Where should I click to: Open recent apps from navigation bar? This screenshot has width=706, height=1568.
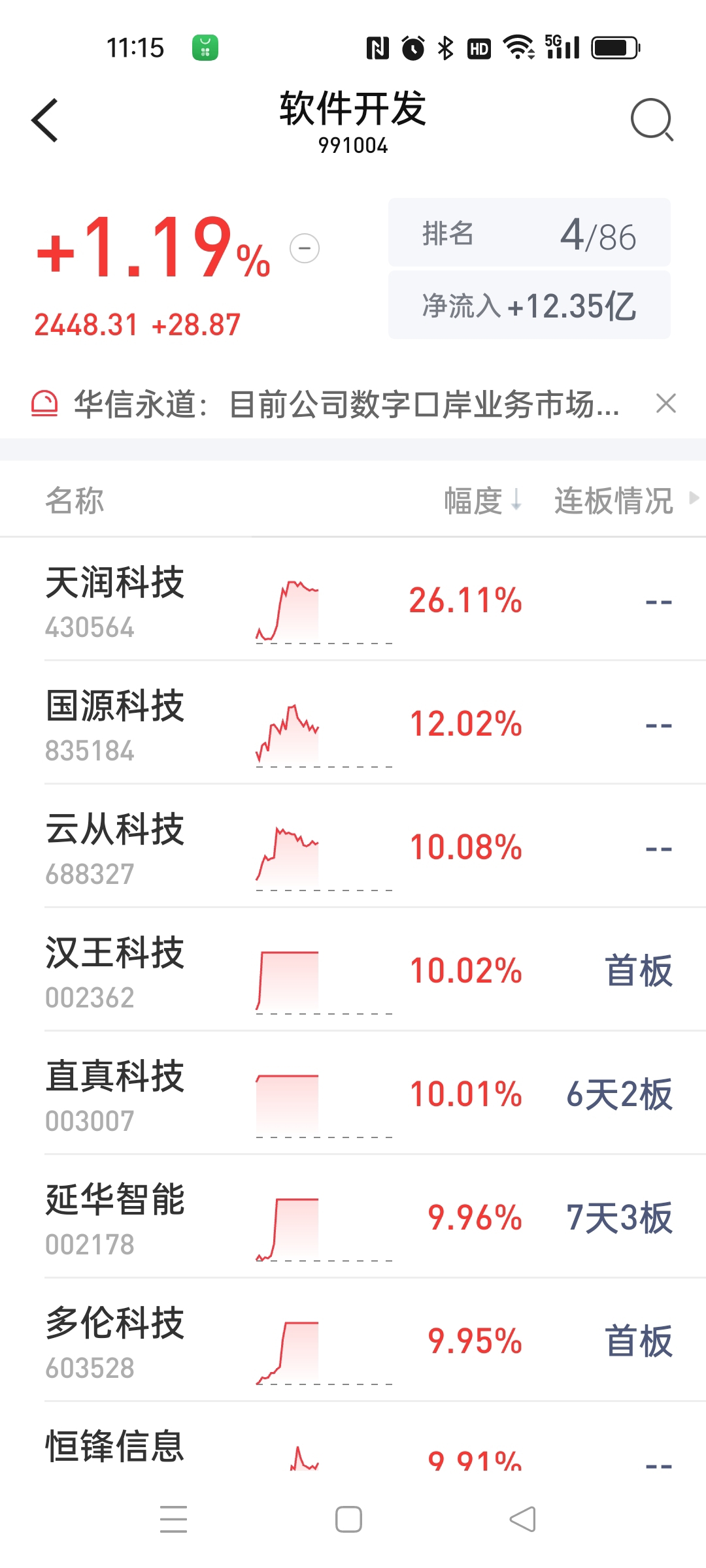point(174,1519)
